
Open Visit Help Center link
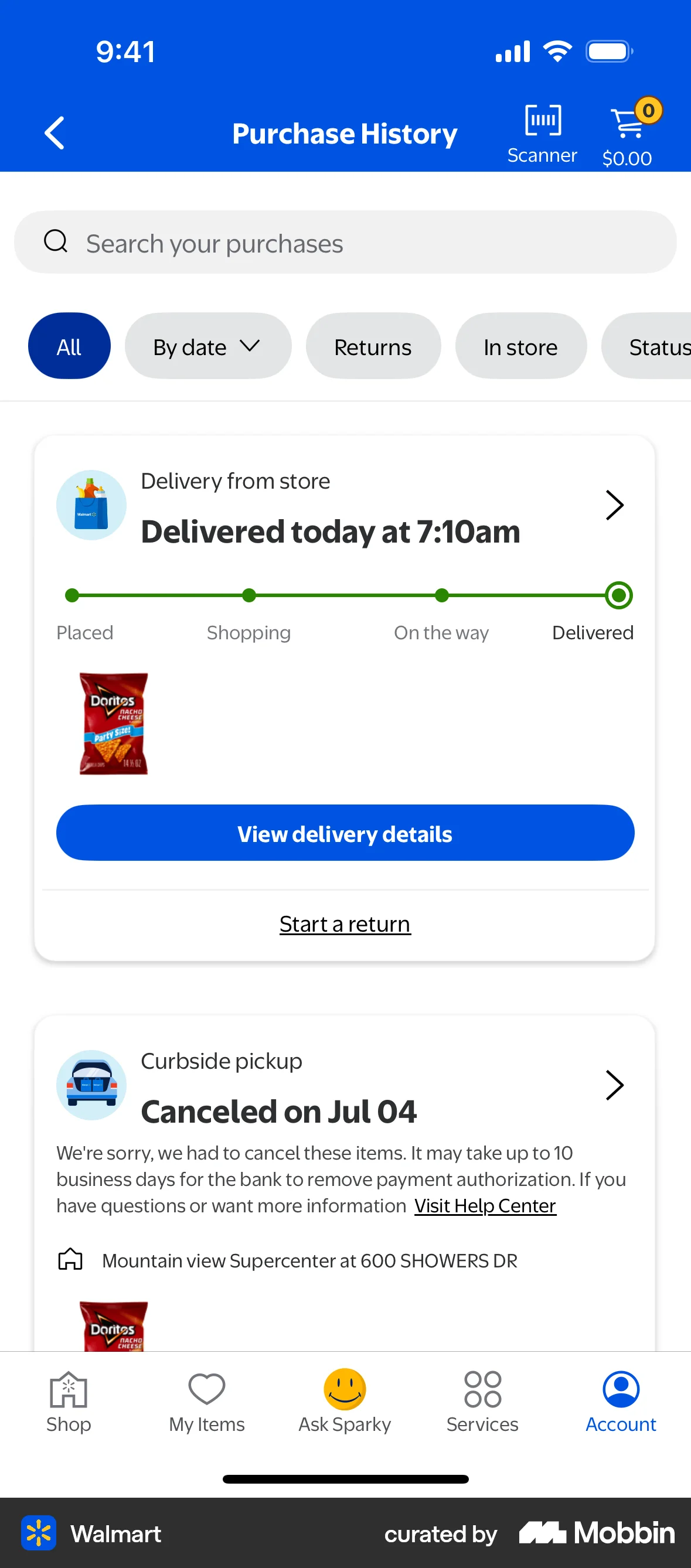[485, 1206]
